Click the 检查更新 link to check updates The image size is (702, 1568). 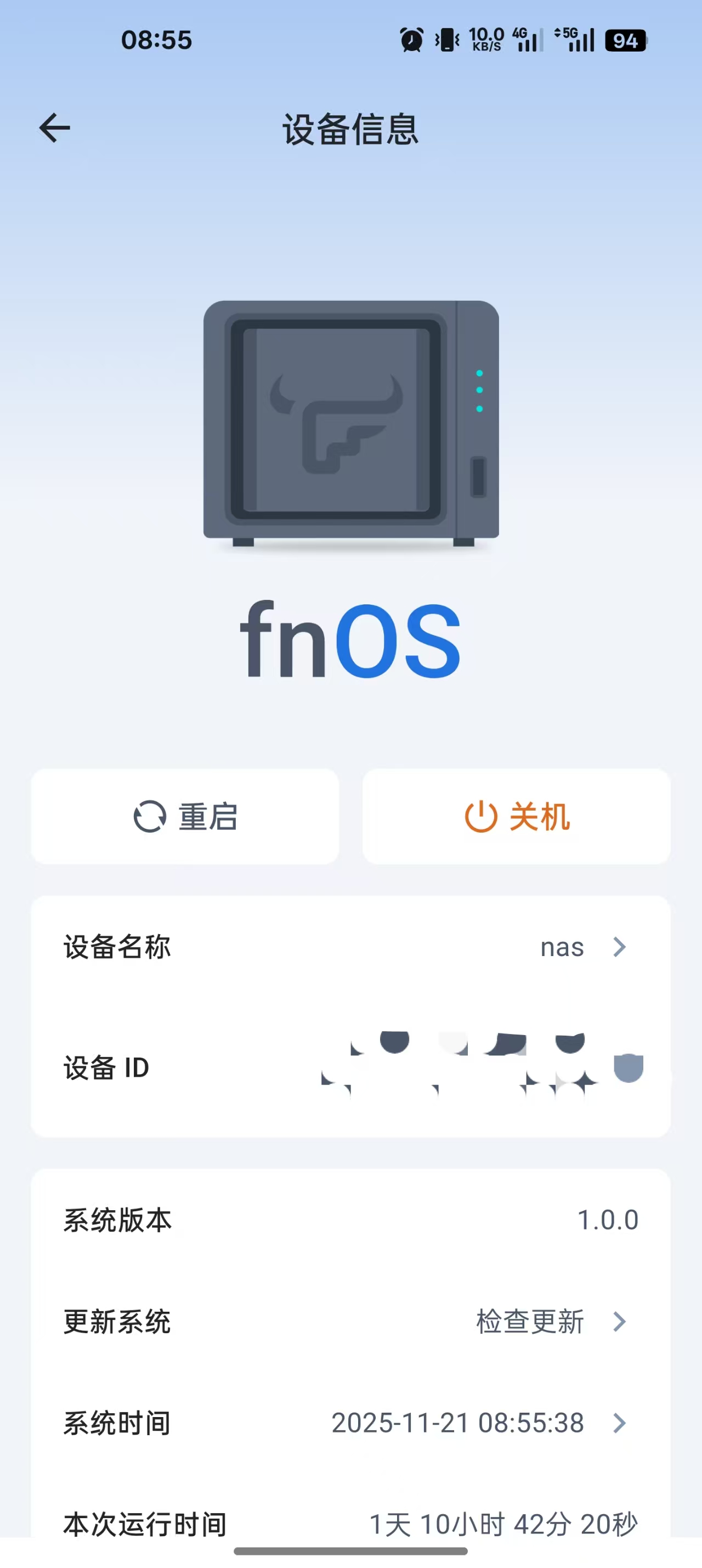click(x=529, y=1322)
